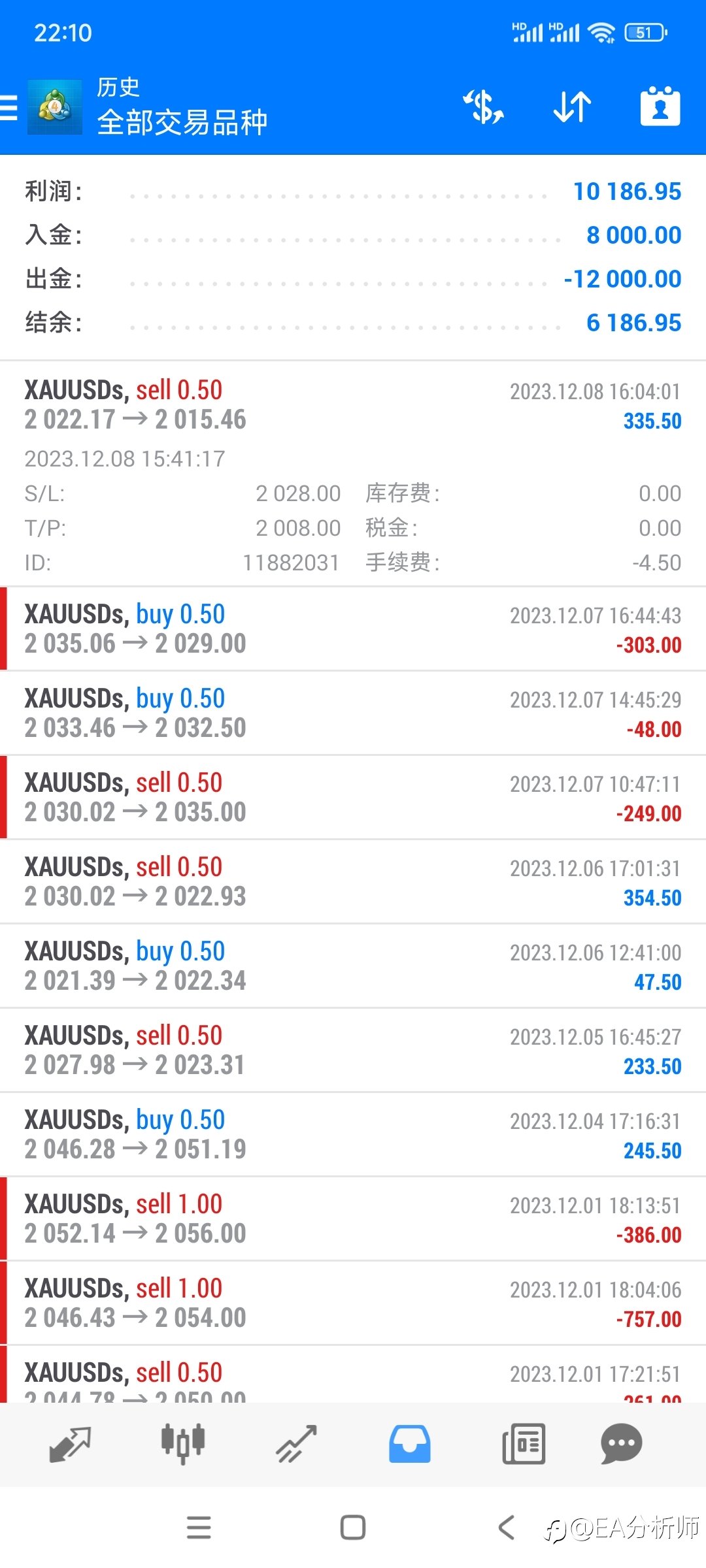
Task: Expand the buy trade with profit 47.50
Action: point(353,966)
